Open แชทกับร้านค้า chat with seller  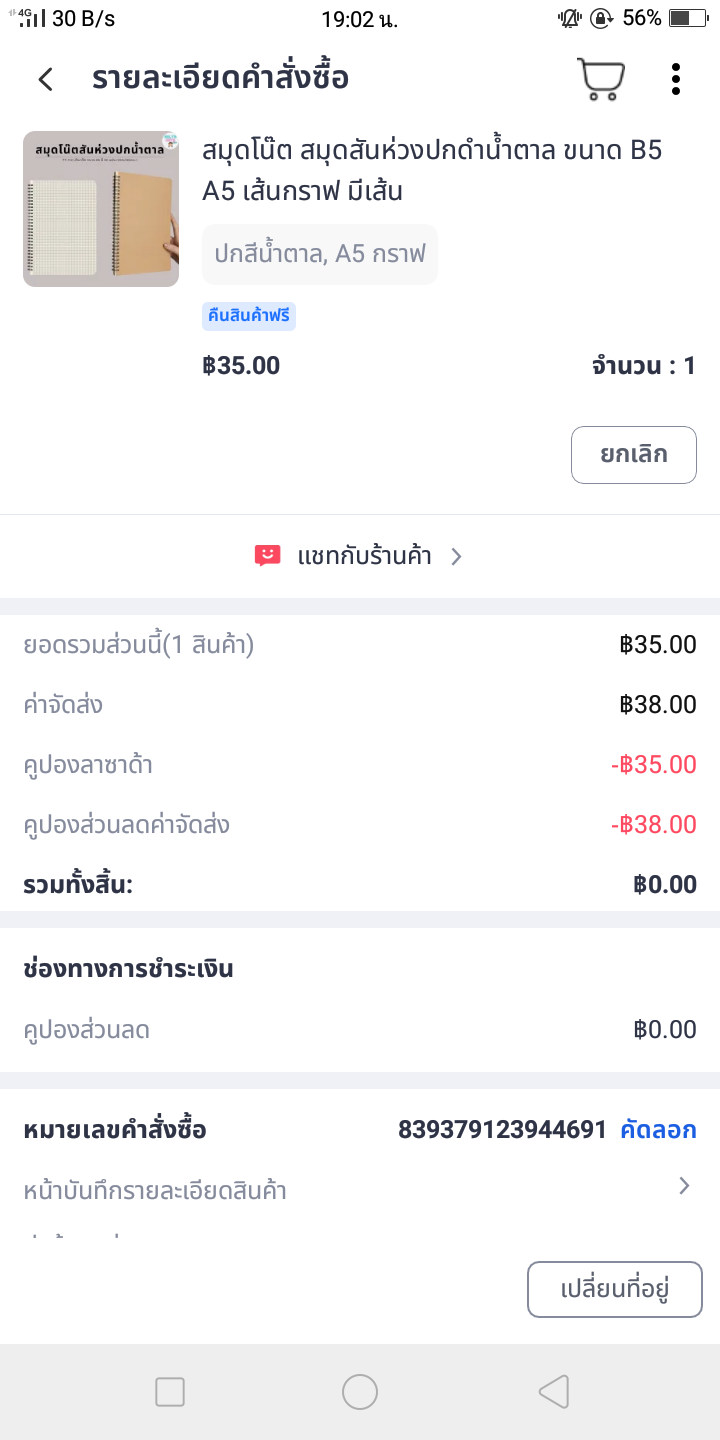coord(360,556)
